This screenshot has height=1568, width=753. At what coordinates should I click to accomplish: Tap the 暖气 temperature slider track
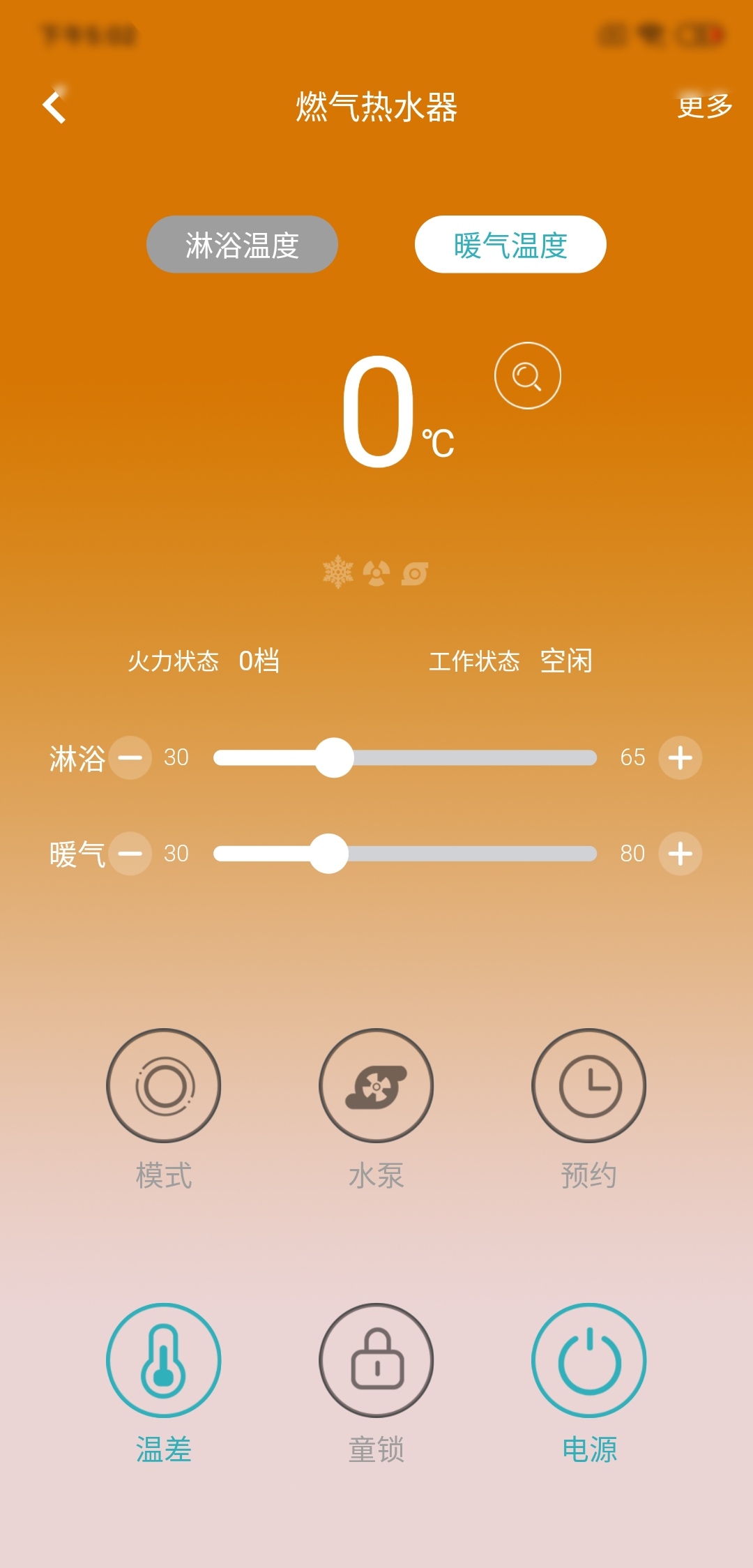tap(405, 854)
